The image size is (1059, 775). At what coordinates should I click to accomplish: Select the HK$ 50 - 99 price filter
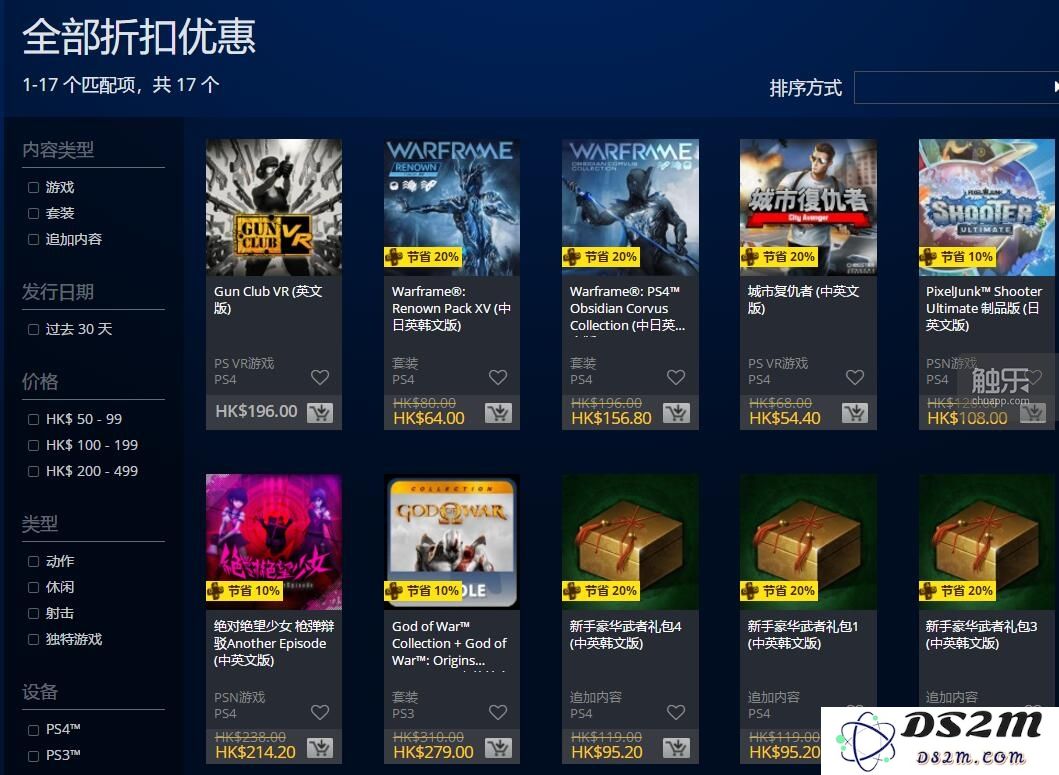pyautogui.click(x=33, y=419)
